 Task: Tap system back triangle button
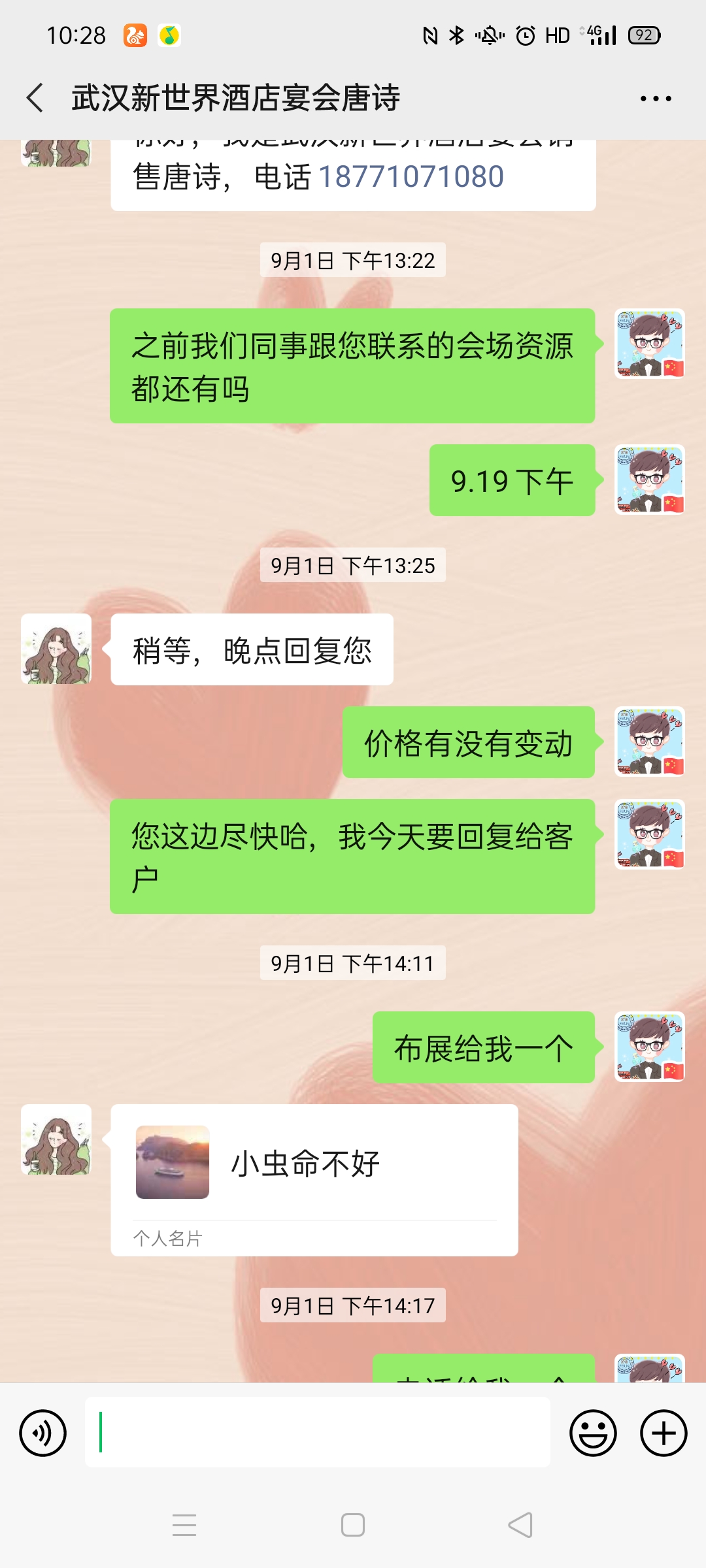(x=520, y=1525)
